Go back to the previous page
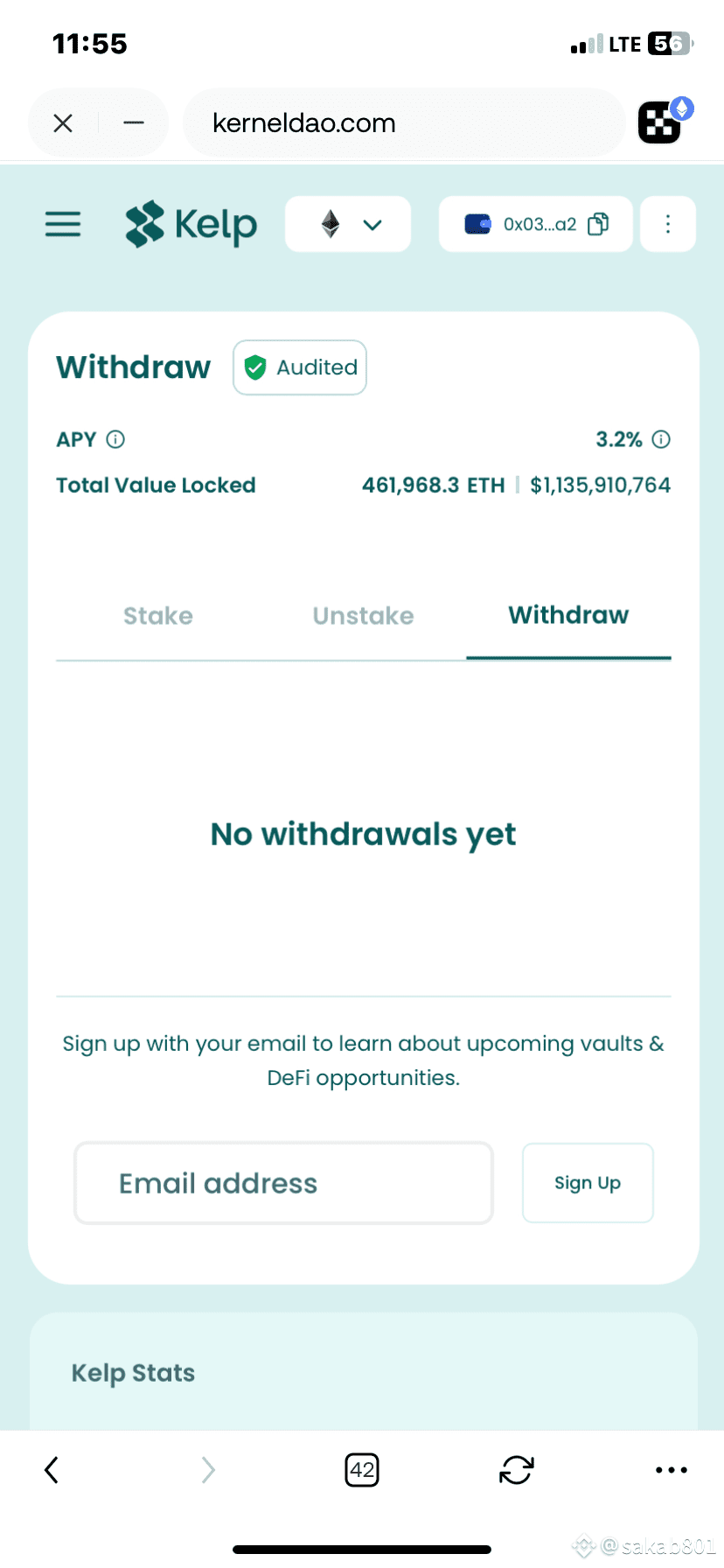Viewport: 724px width, 1568px height. 52,1470
